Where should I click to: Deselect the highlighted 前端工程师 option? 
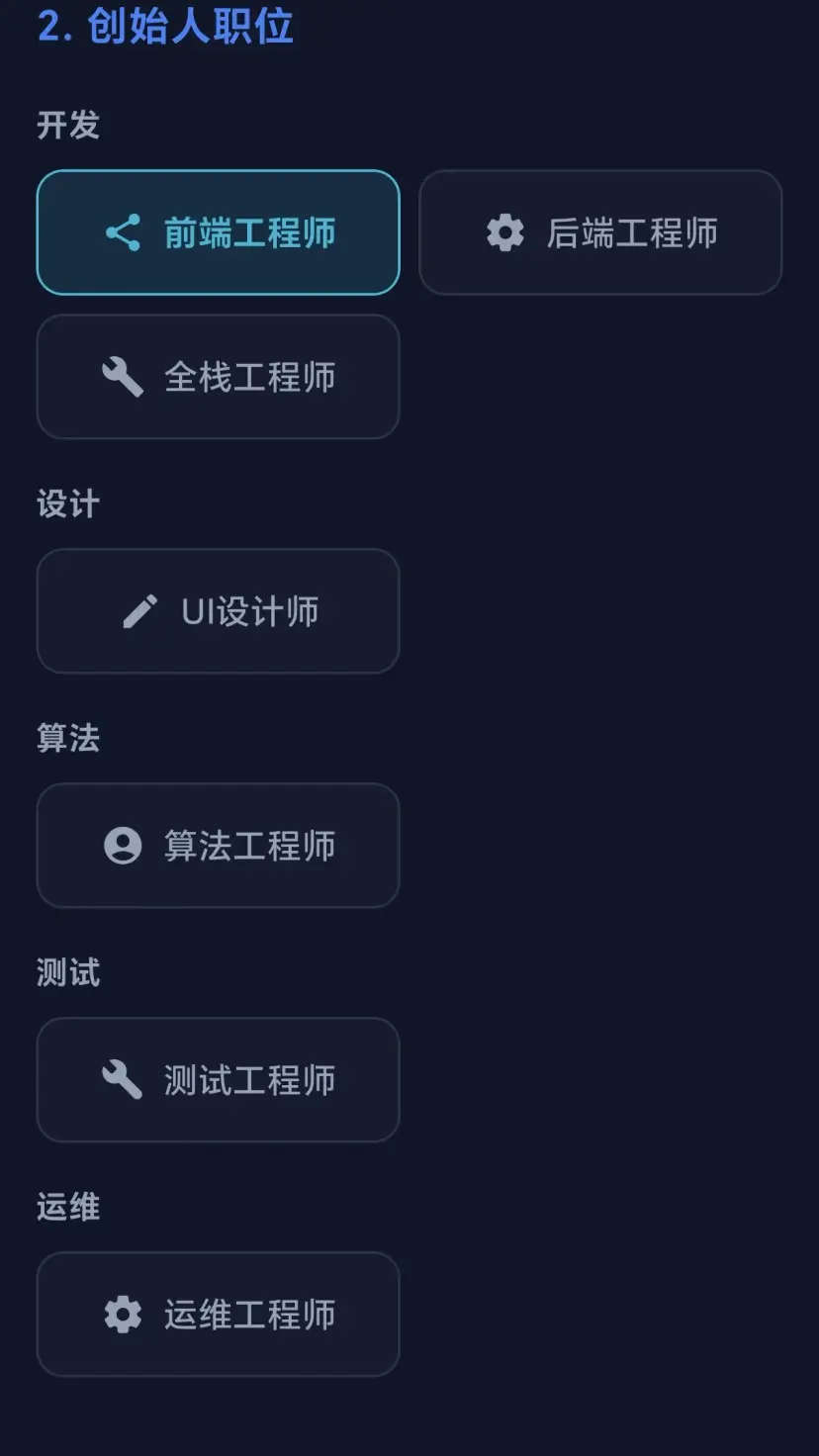tap(218, 232)
